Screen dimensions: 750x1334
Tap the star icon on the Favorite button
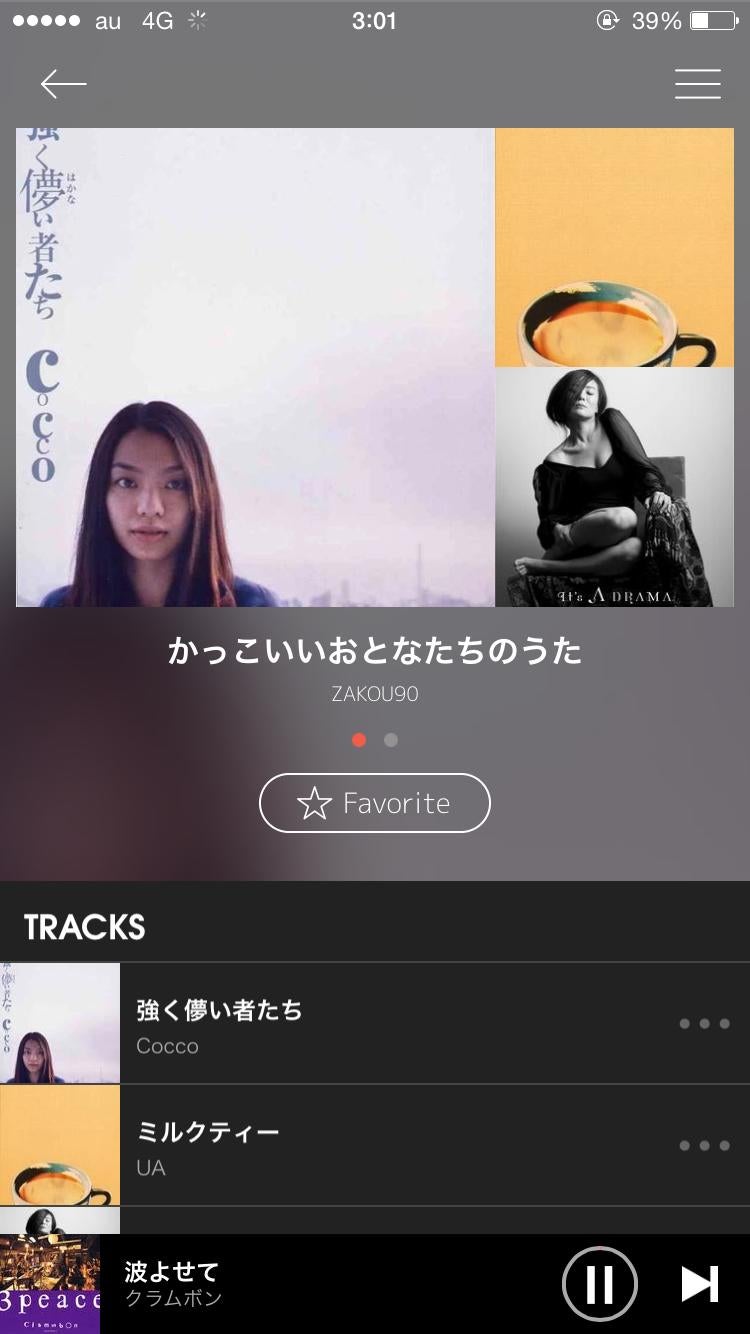click(317, 803)
